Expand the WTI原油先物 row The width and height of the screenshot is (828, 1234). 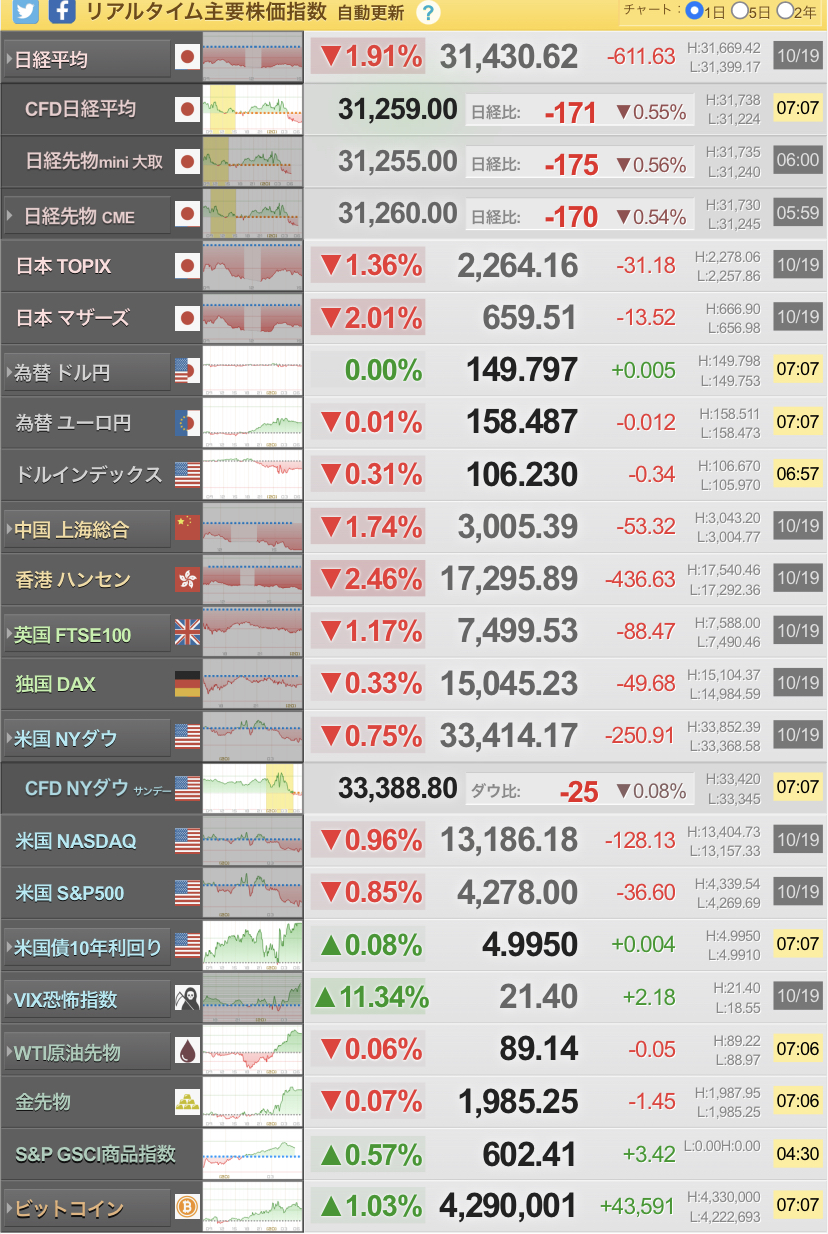[87, 1052]
